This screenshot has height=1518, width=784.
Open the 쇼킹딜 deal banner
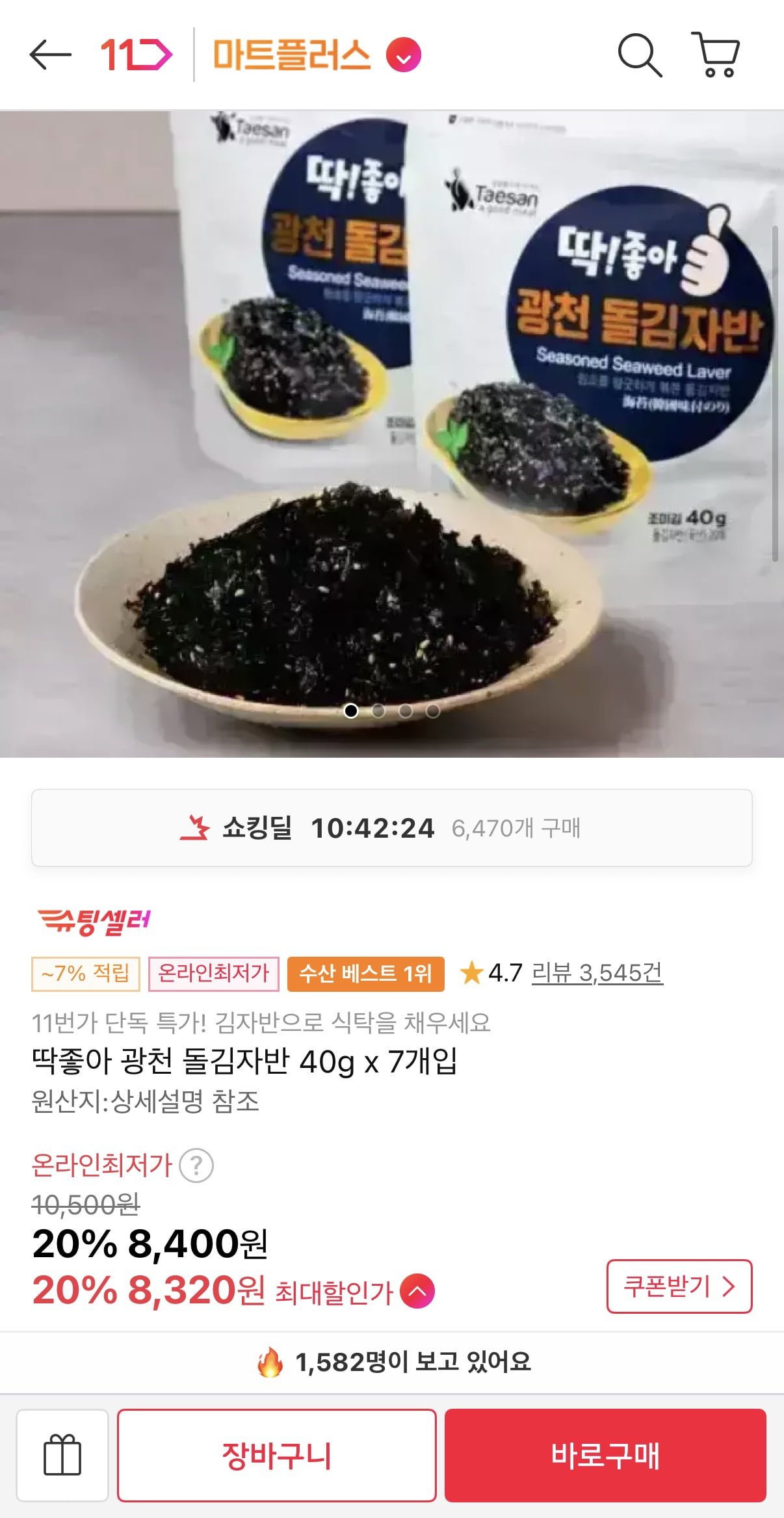(x=391, y=828)
